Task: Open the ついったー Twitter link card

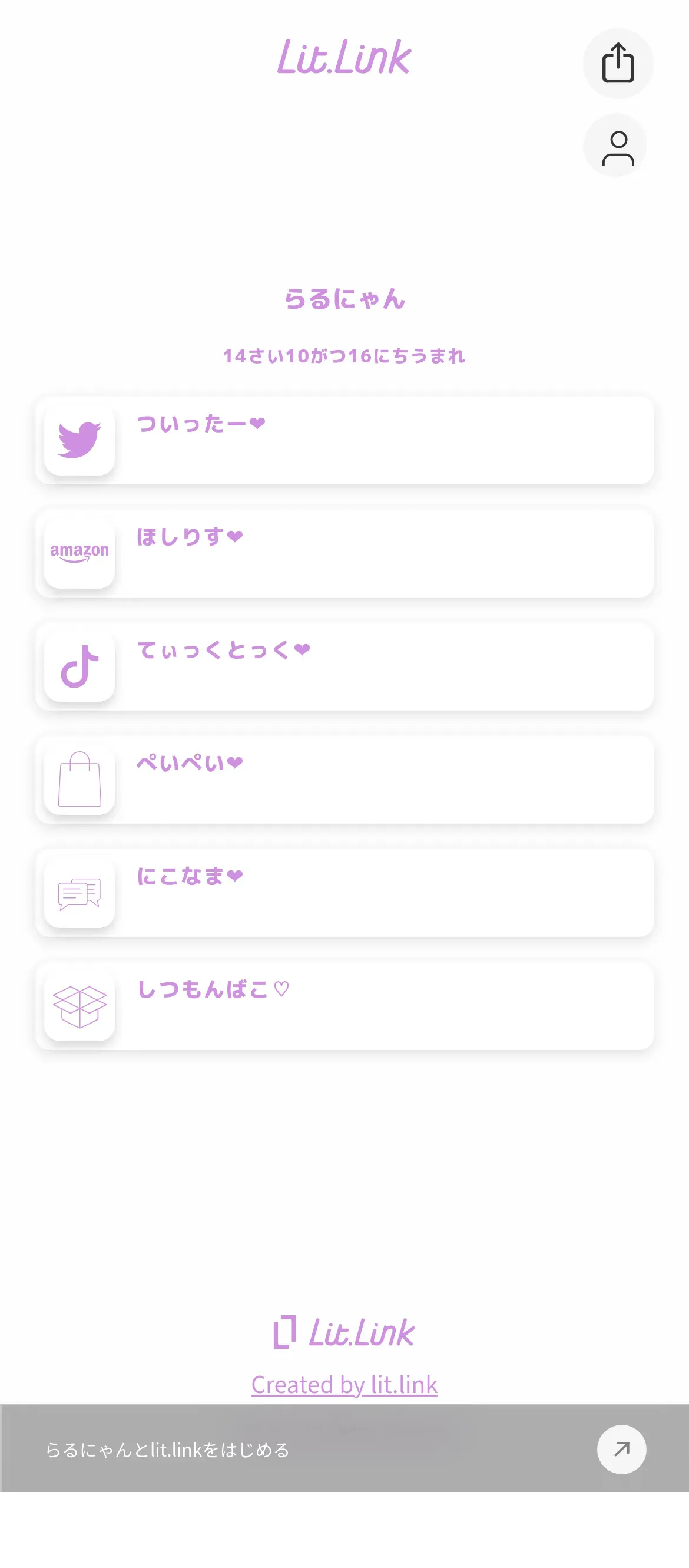Action: click(344, 440)
